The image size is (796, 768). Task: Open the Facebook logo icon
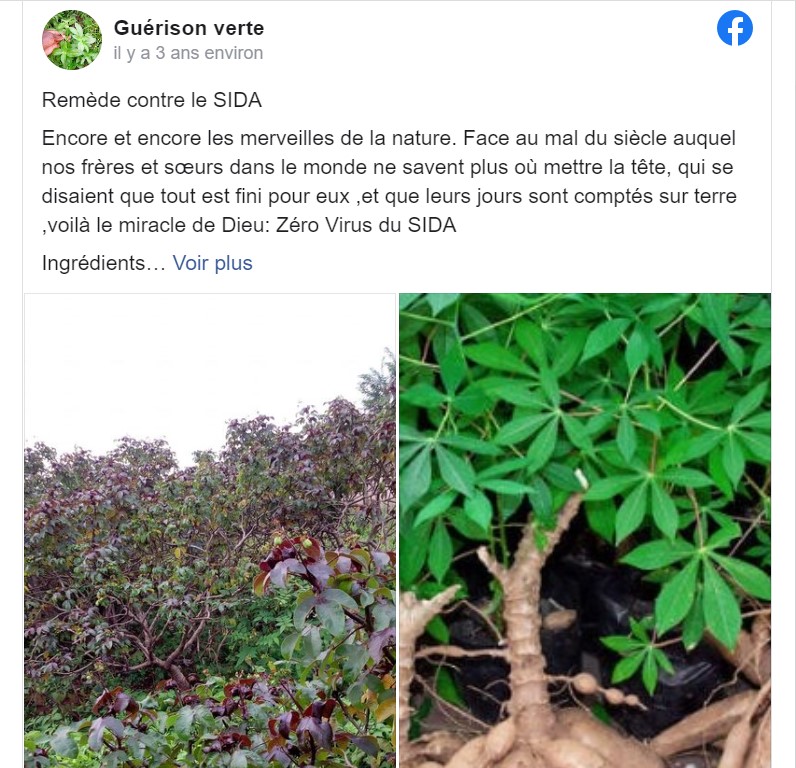tap(735, 29)
